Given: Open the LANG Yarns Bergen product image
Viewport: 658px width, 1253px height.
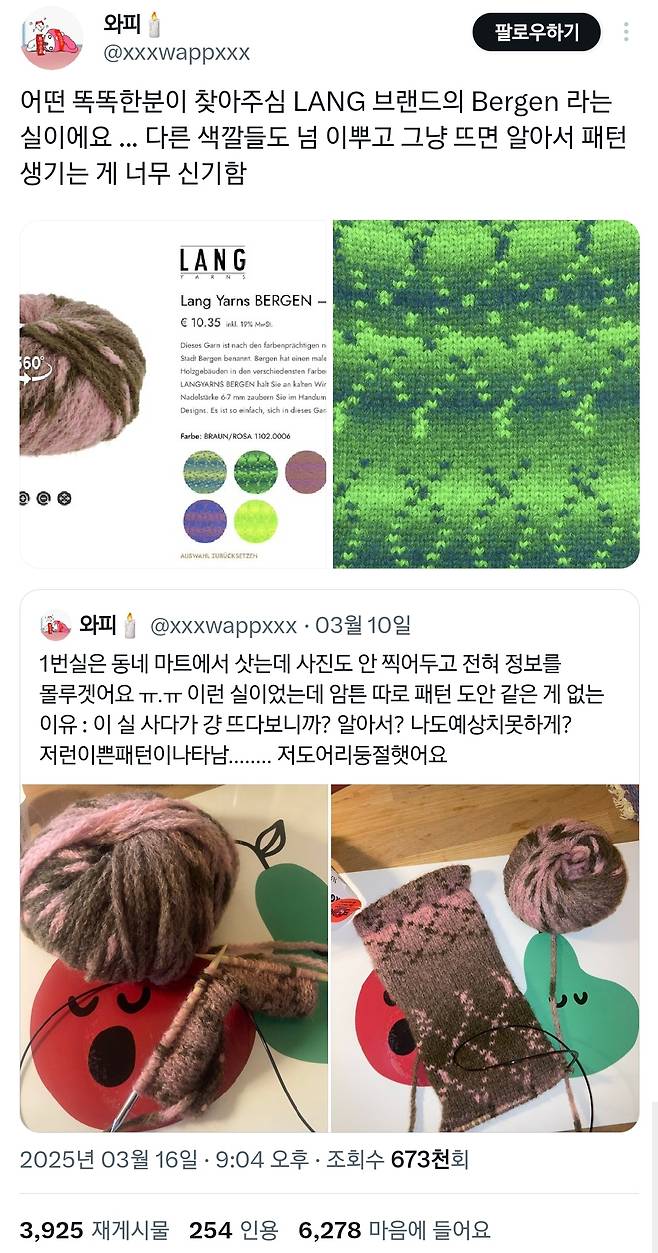Looking at the screenshot, I should (x=174, y=394).
